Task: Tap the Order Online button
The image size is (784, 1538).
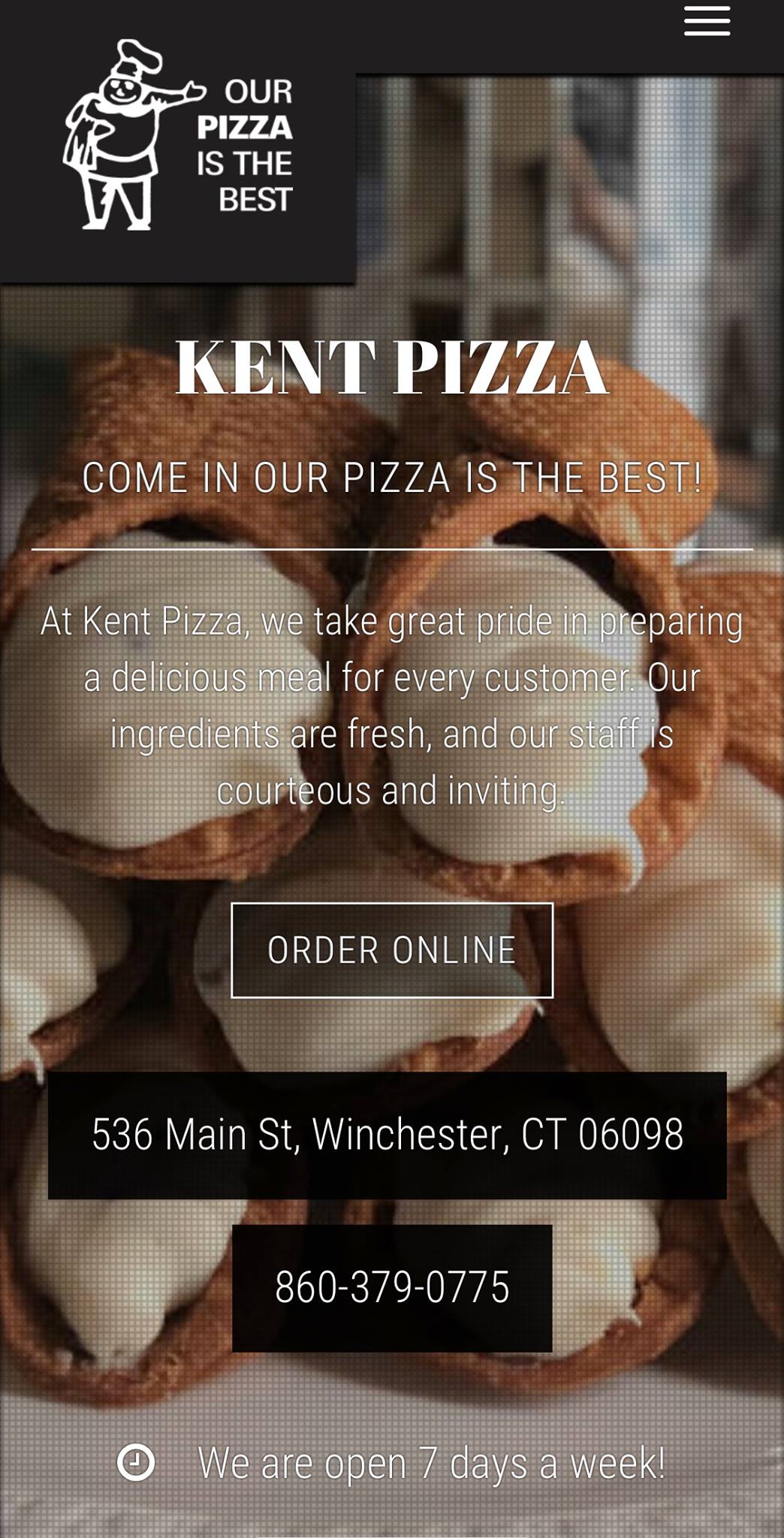Action: (x=392, y=950)
